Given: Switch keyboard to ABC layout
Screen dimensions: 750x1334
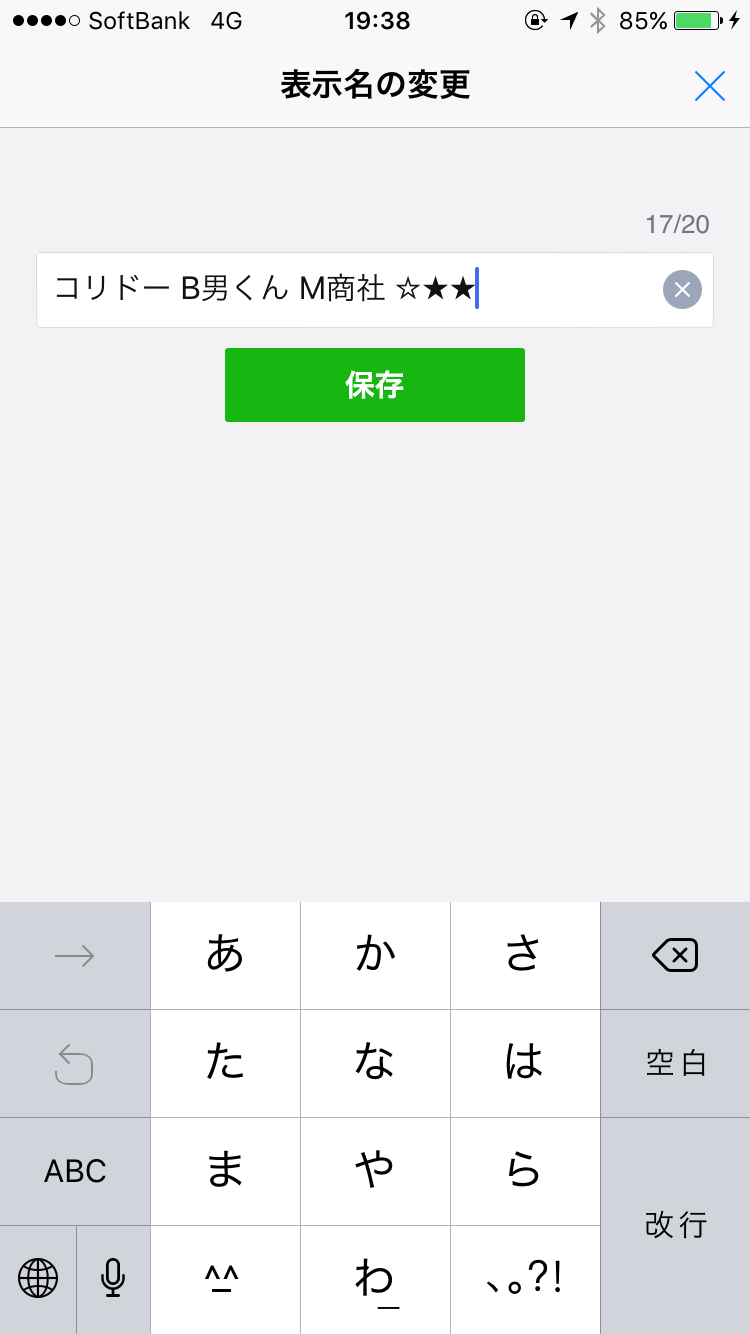Looking at the screenshot, I should tap(75, 1171).
